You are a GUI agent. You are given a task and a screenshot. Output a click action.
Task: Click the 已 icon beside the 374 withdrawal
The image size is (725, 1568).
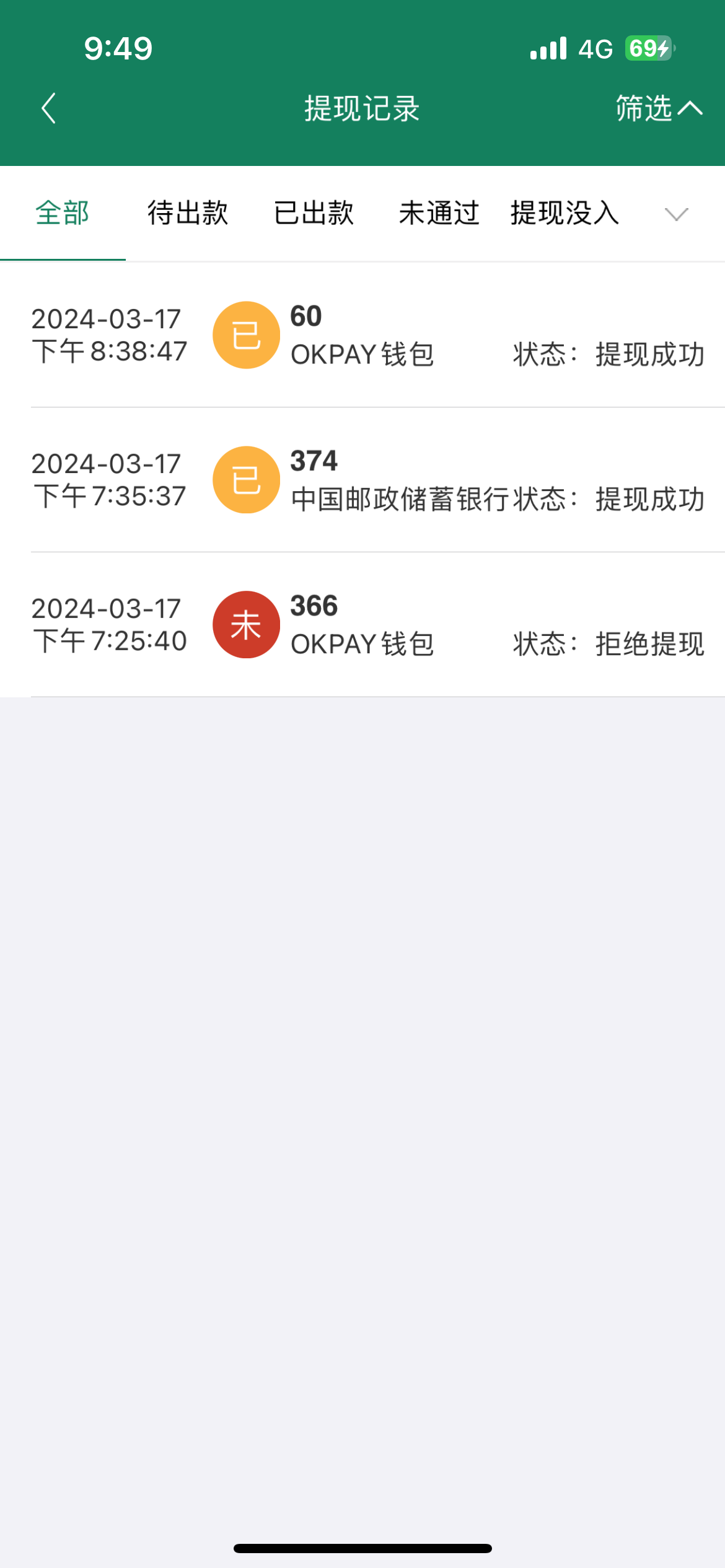click(245, 479)
